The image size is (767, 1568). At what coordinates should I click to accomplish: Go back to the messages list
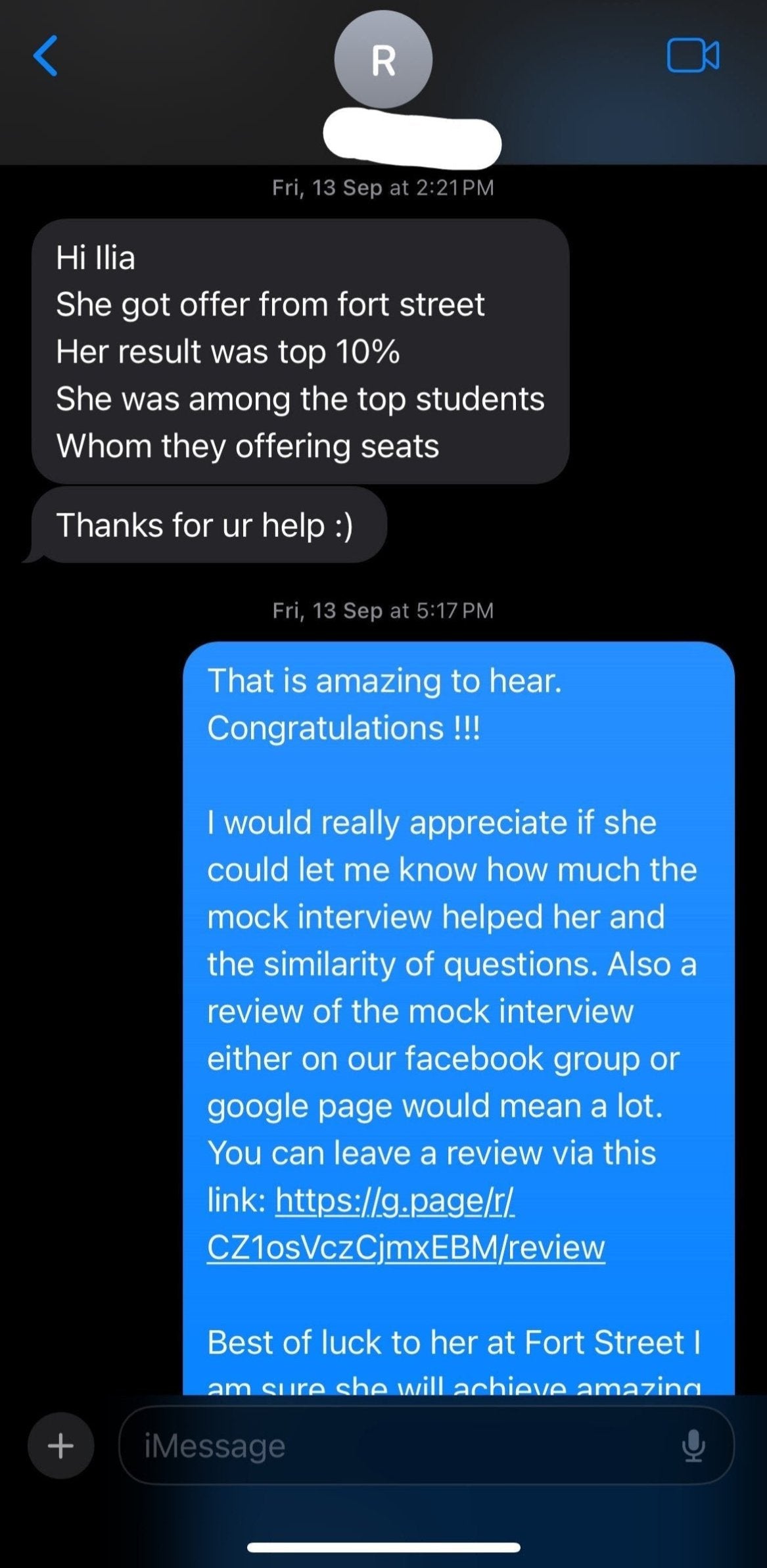(45, 57)
